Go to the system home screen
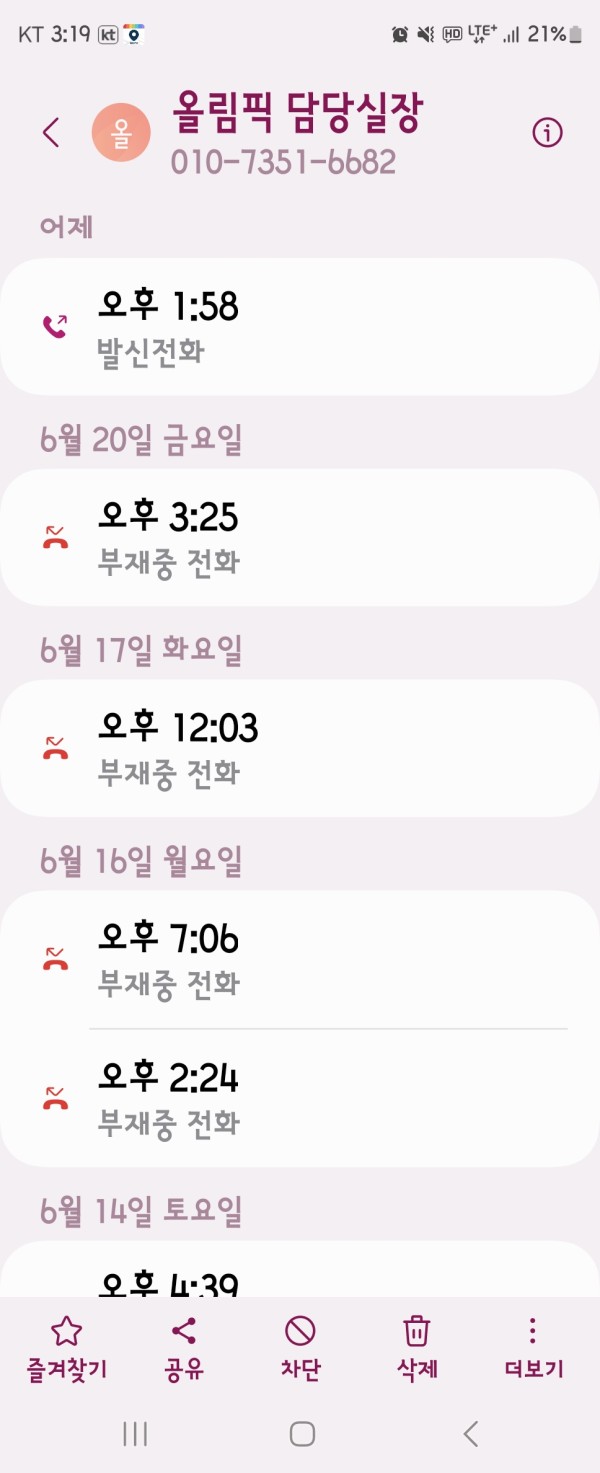This screenshot has height=1473, width=600. (302, 1434)
